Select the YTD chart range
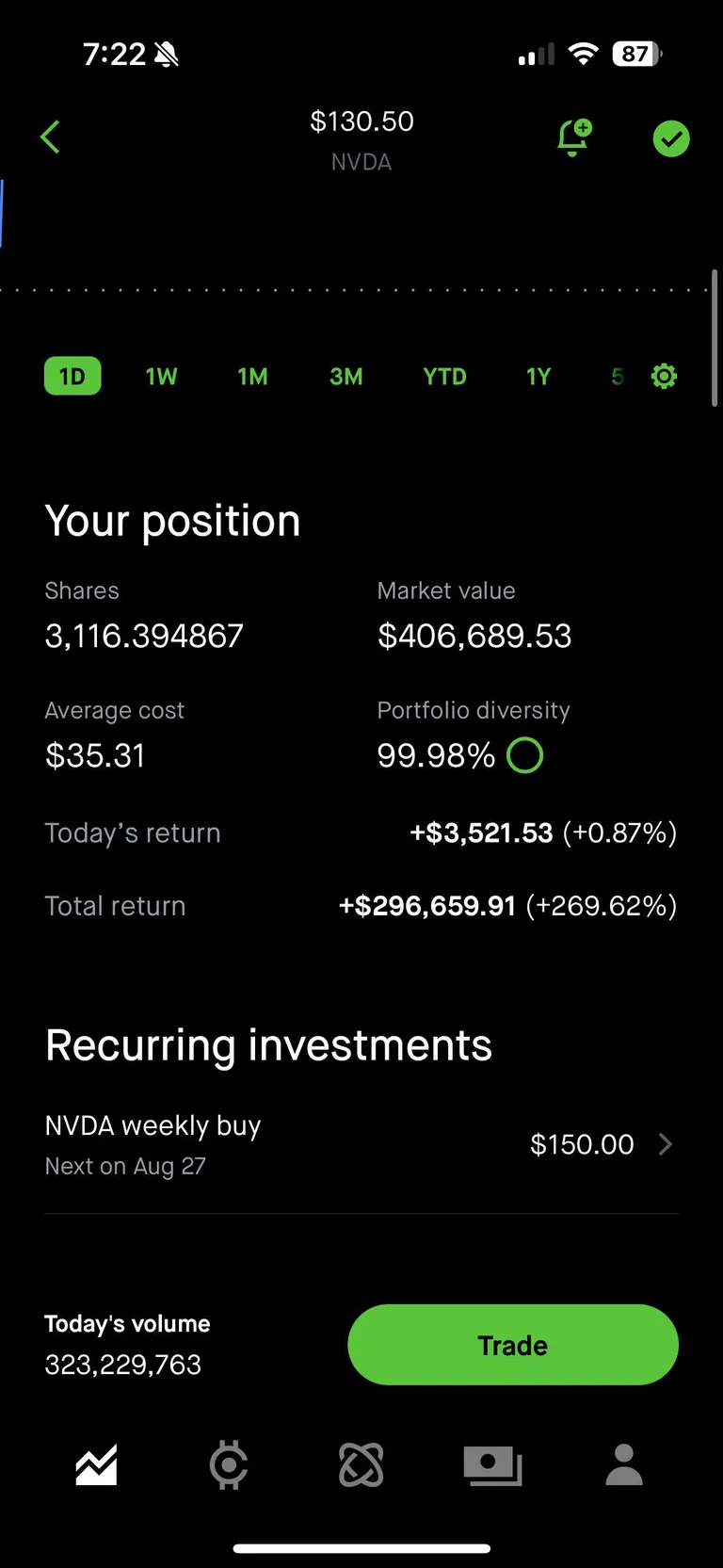 [x=443, y=376]
